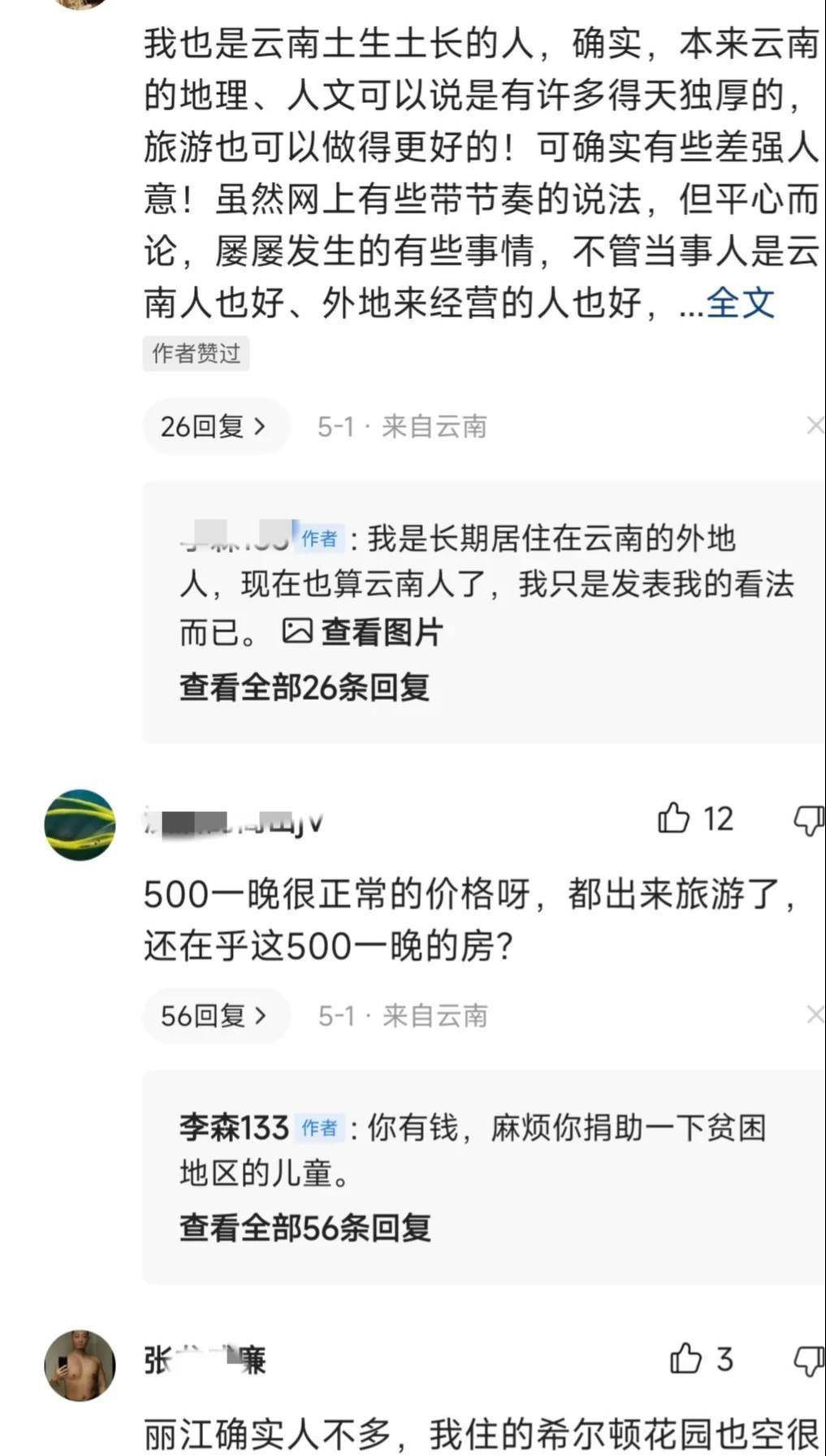
Task: Dislike the 丽江确实人不多 comment
Action: click(809, 1359)
